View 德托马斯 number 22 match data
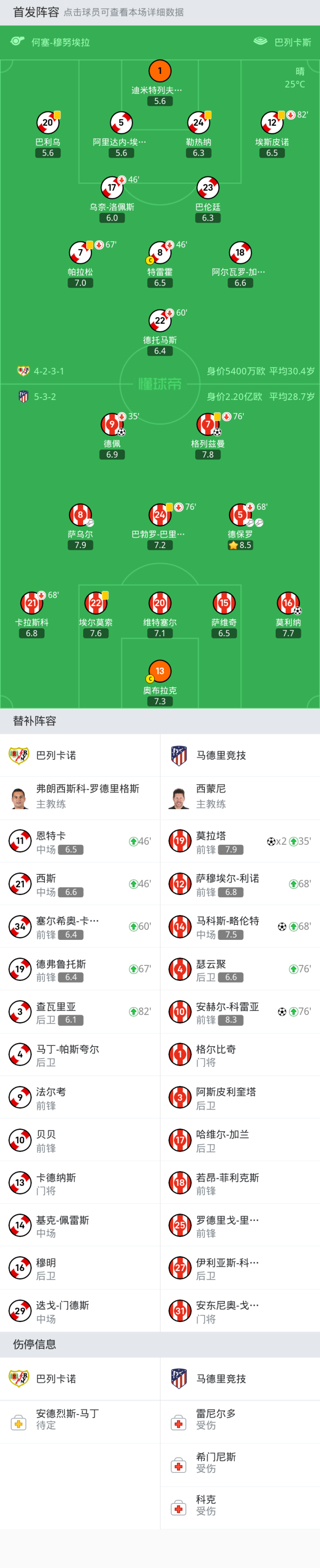Screen dimensions: 320x1568 (160, 321)
